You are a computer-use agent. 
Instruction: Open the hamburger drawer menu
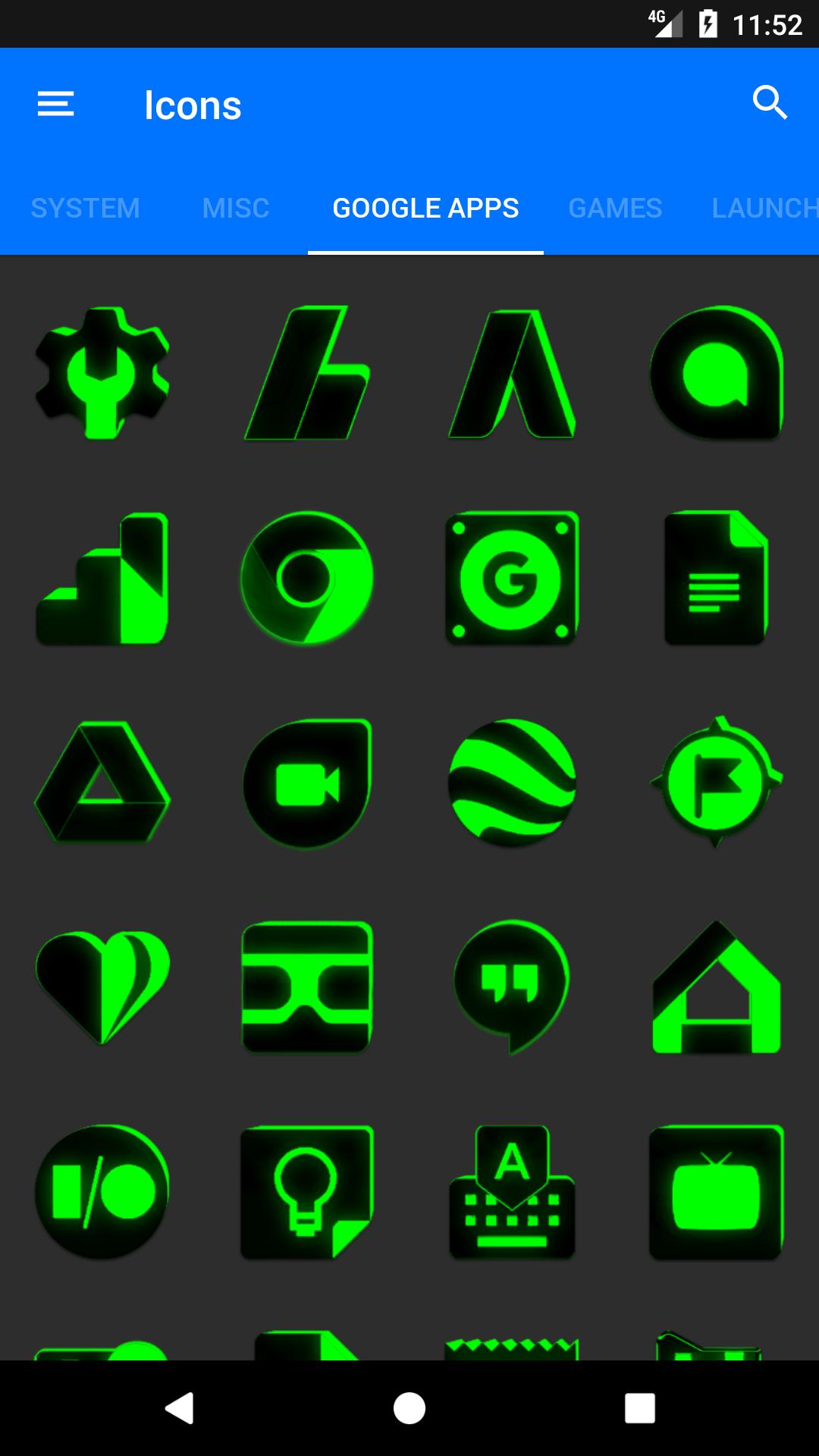[55, 104]
